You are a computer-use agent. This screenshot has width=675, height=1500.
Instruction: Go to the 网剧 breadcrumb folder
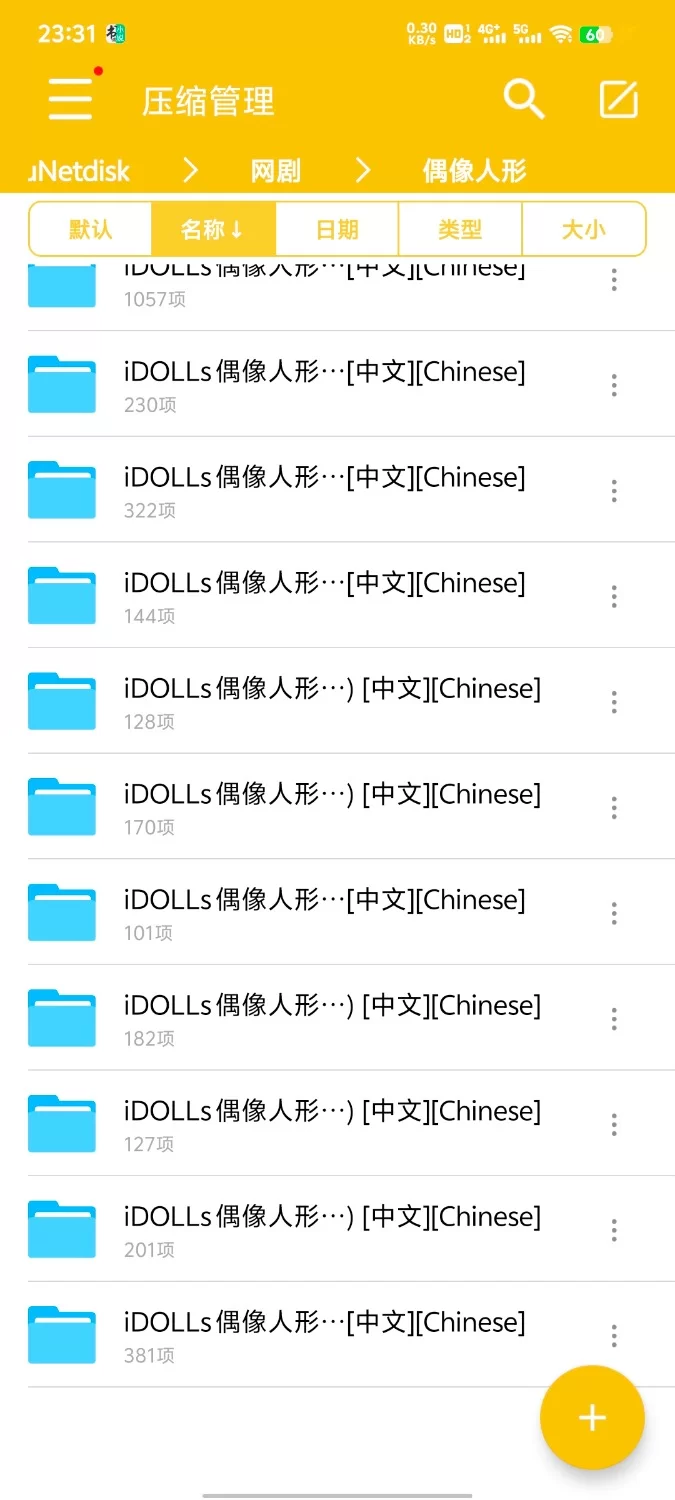point(275,171)
